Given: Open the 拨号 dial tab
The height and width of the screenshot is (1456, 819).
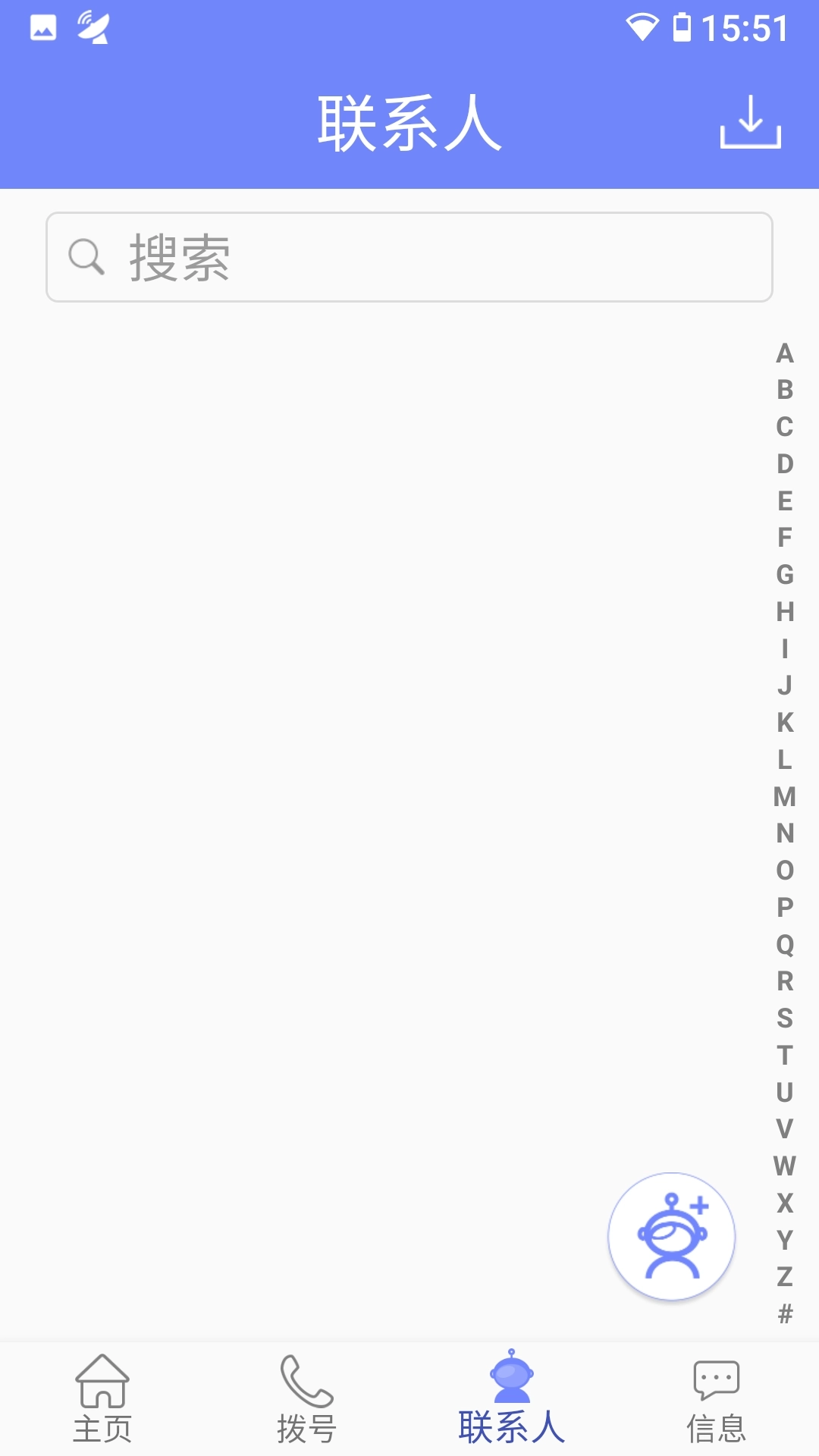Looking at the screenshot, I should (307, 1399).
